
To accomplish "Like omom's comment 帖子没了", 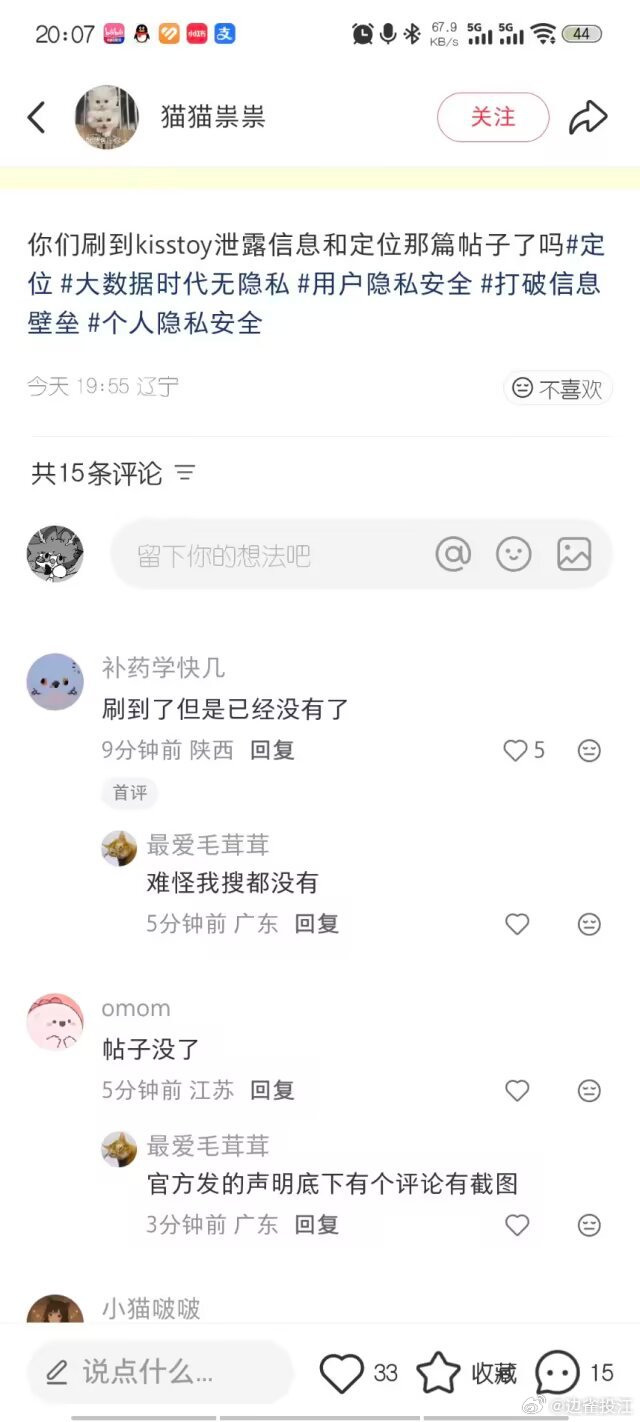I will coord(517,1090).
